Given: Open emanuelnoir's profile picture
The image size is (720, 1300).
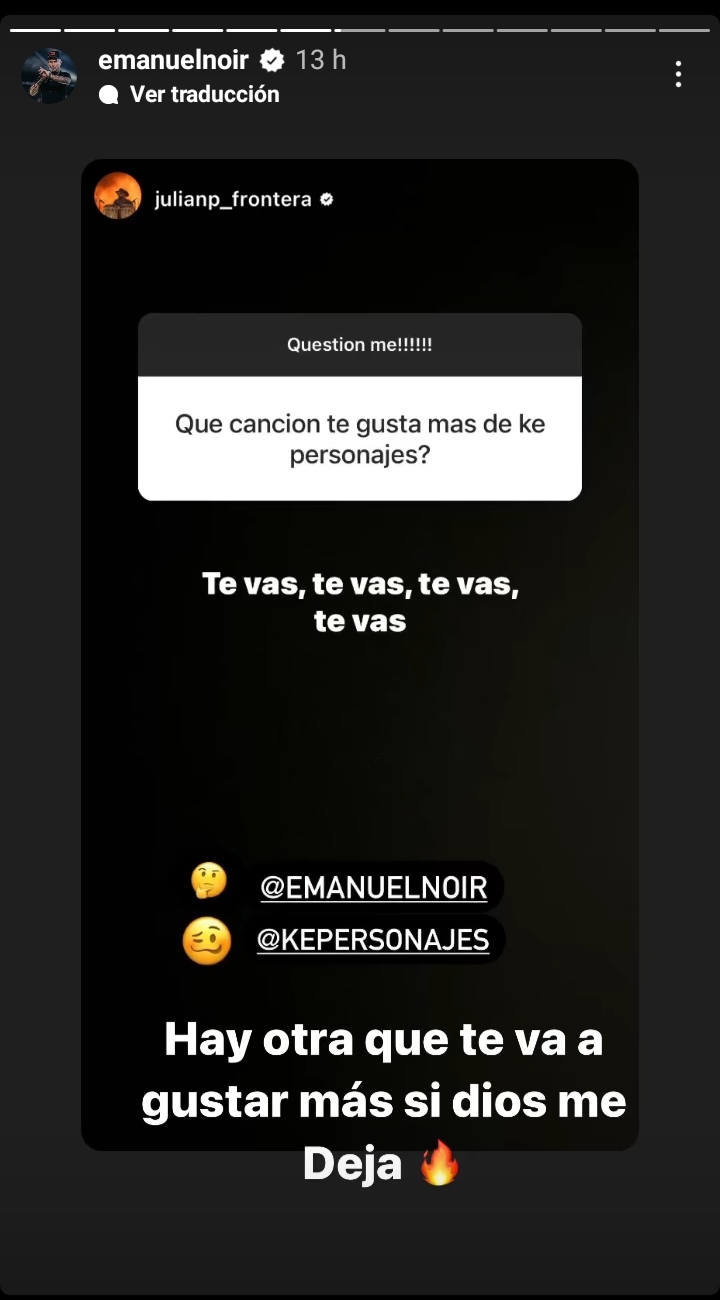Looking at the screenshot, I should point(48,76).
